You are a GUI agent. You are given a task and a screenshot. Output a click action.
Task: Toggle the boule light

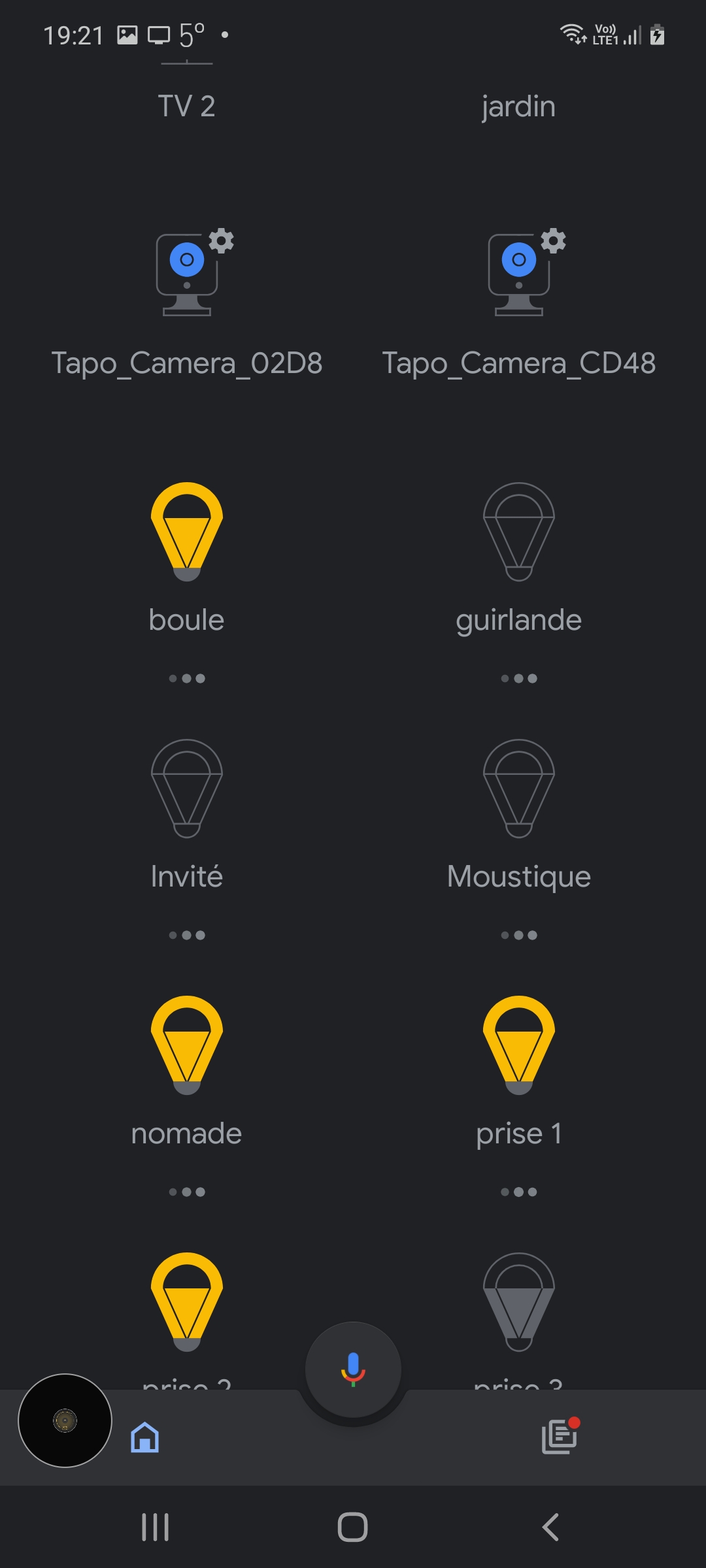tap(187, 532)
